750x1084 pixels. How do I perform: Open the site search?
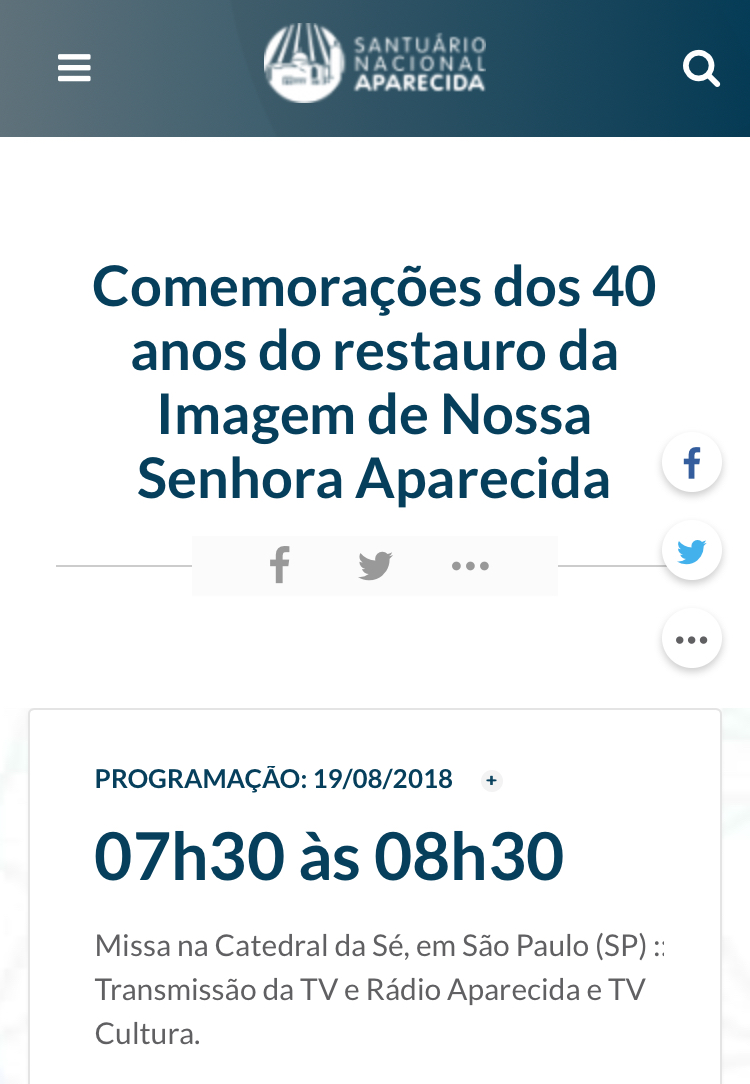point(700,69)
